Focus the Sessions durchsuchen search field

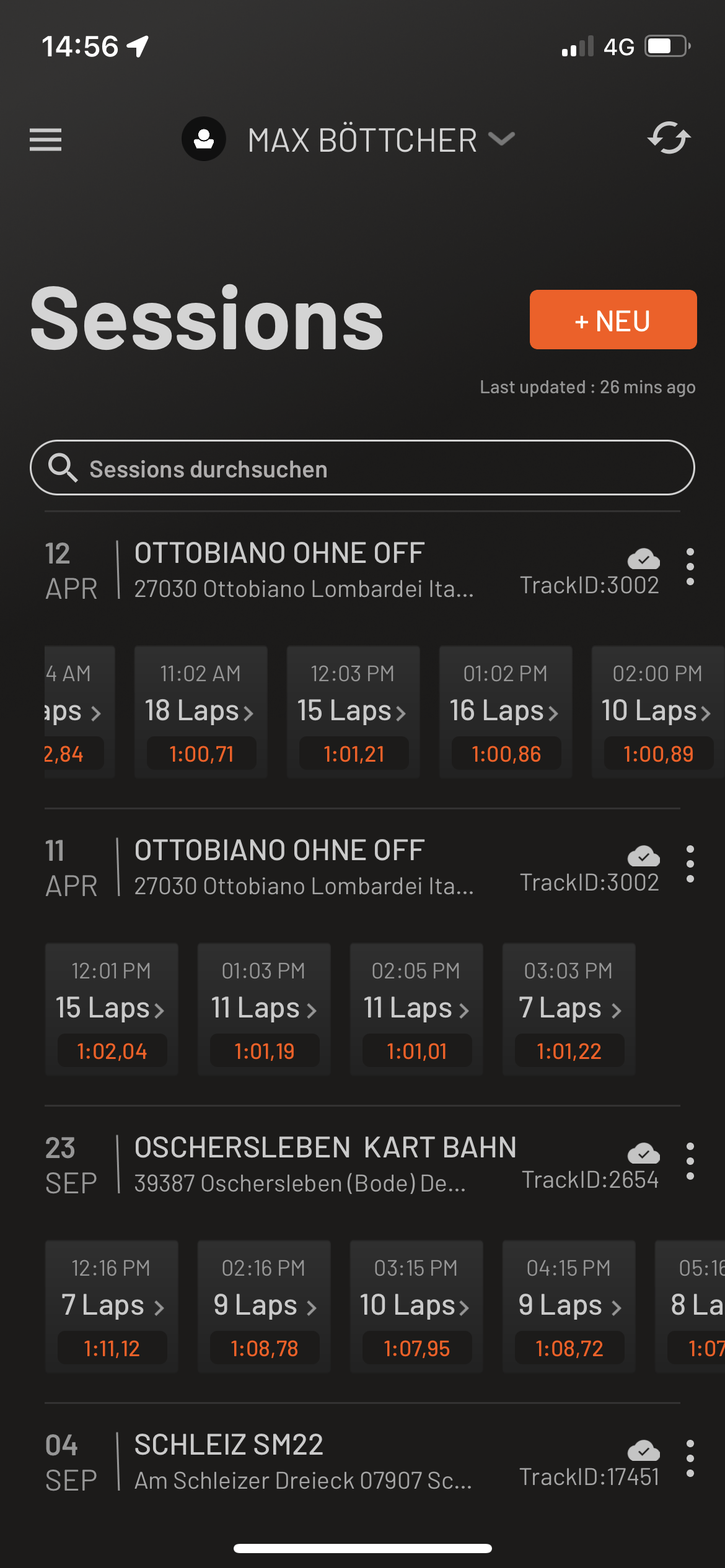click(362, 468)
